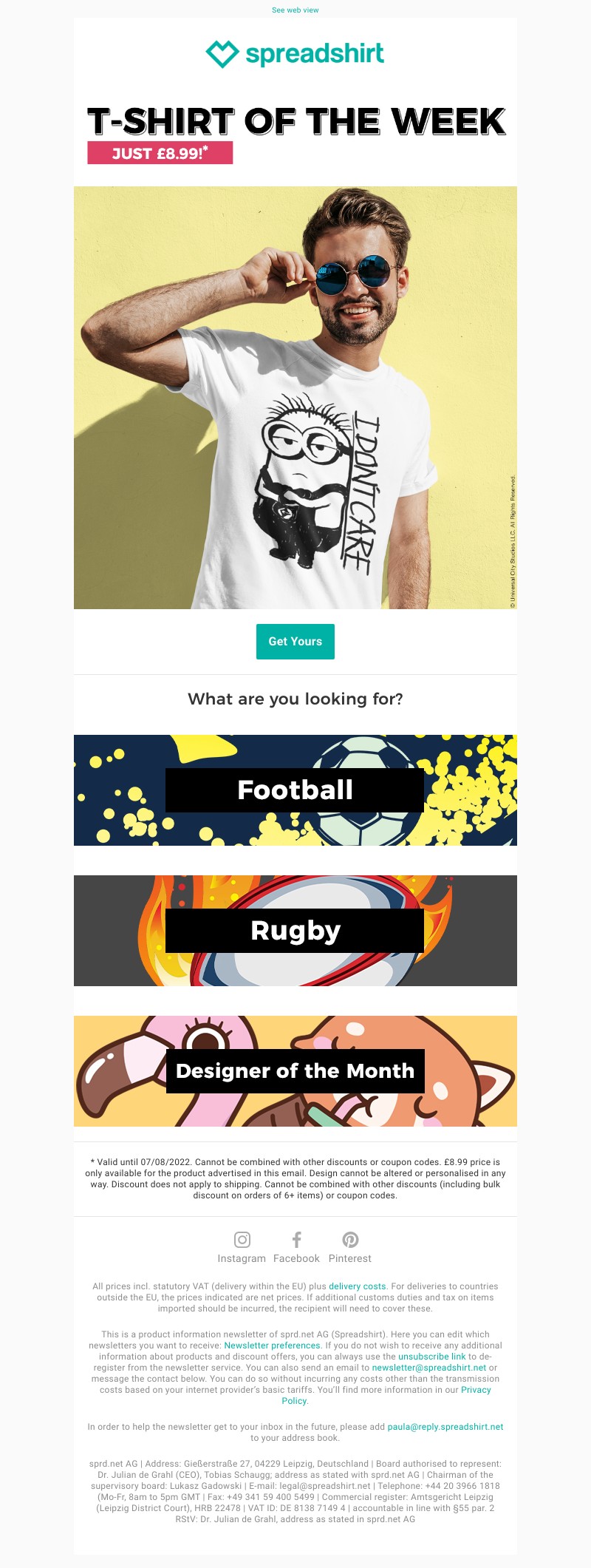Open the Designer of the Month banner
This screenshot has height=1568, width=591.
click(295, 1071)
